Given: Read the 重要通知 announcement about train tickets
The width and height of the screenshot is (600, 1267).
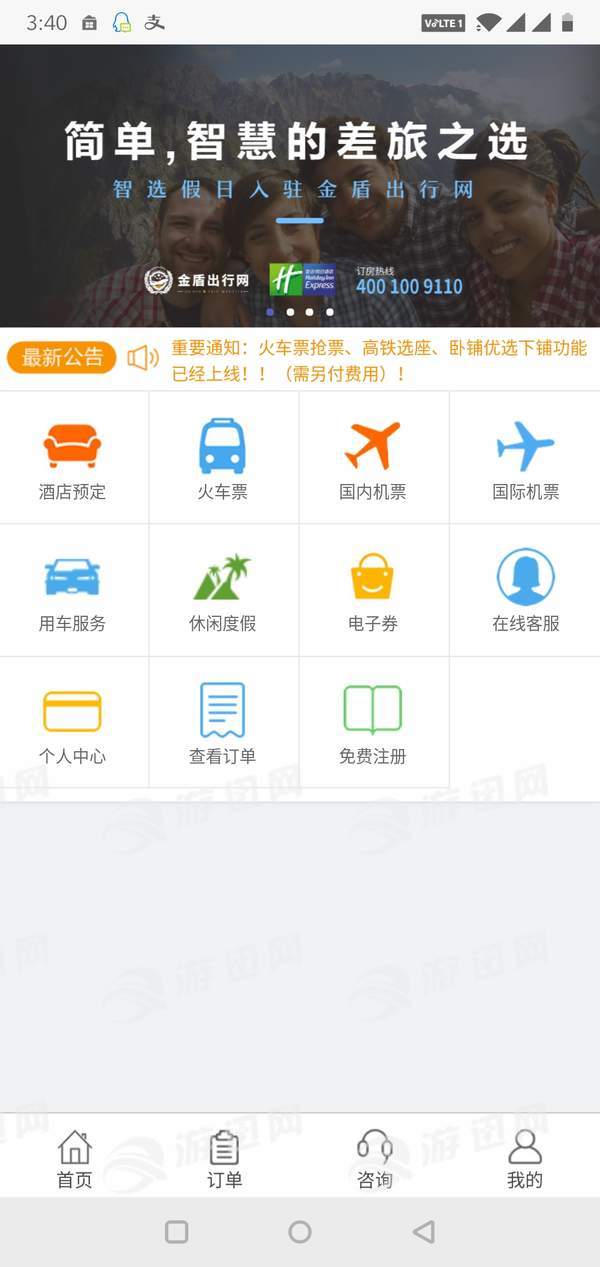Looking at the screenshot, I should click(378, 361).
